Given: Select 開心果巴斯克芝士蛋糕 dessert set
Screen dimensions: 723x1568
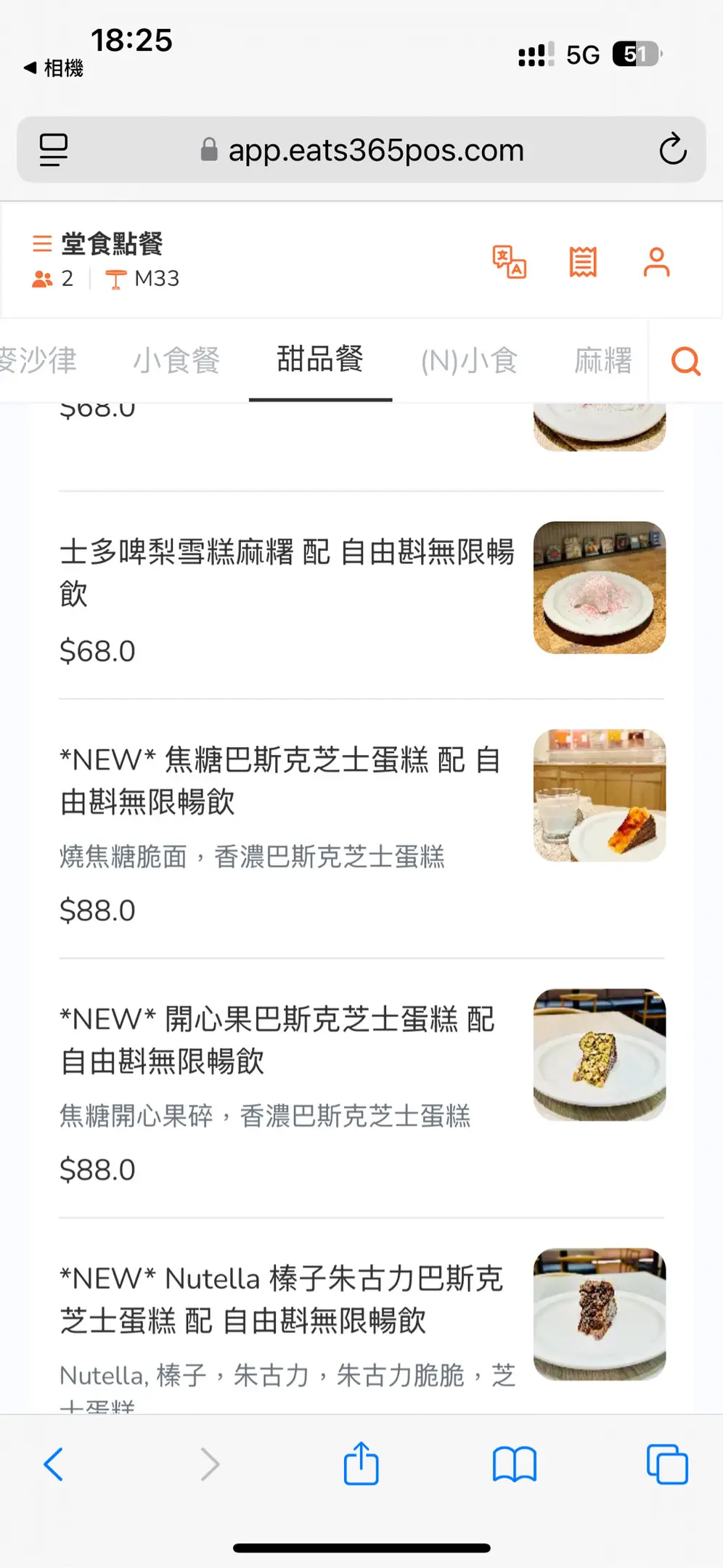Looking at the screenshot, I should 277,1040.
